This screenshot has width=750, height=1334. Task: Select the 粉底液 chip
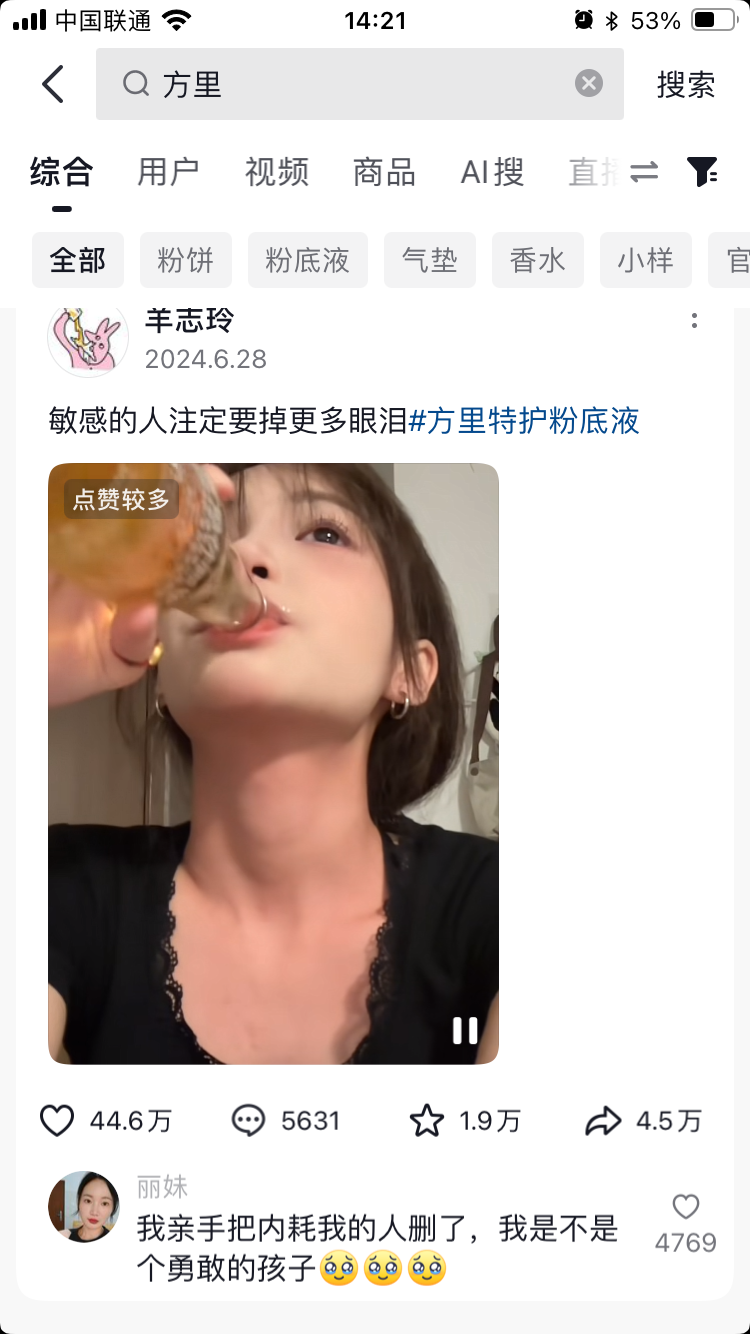point(307,260)
